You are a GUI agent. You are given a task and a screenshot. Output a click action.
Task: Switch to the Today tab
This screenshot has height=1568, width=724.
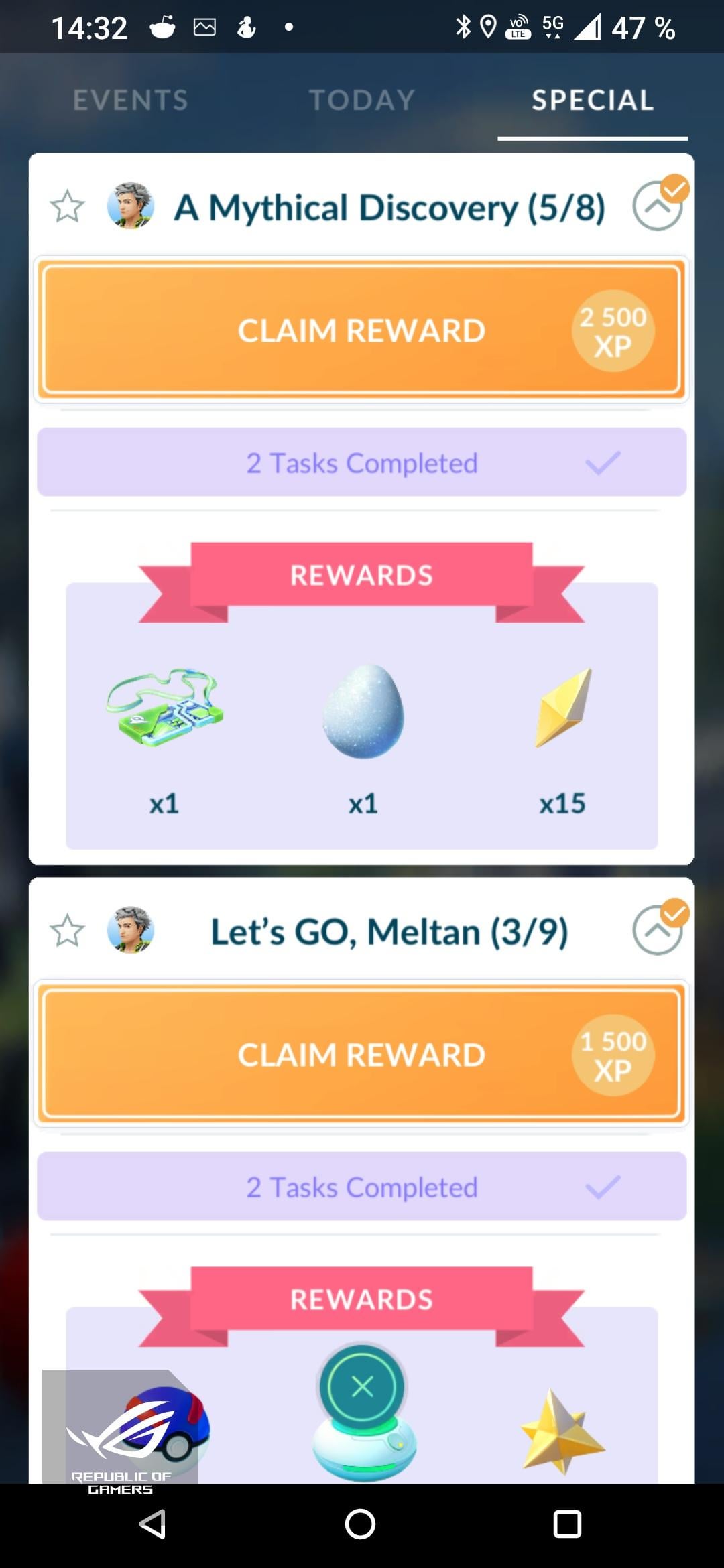362,101
